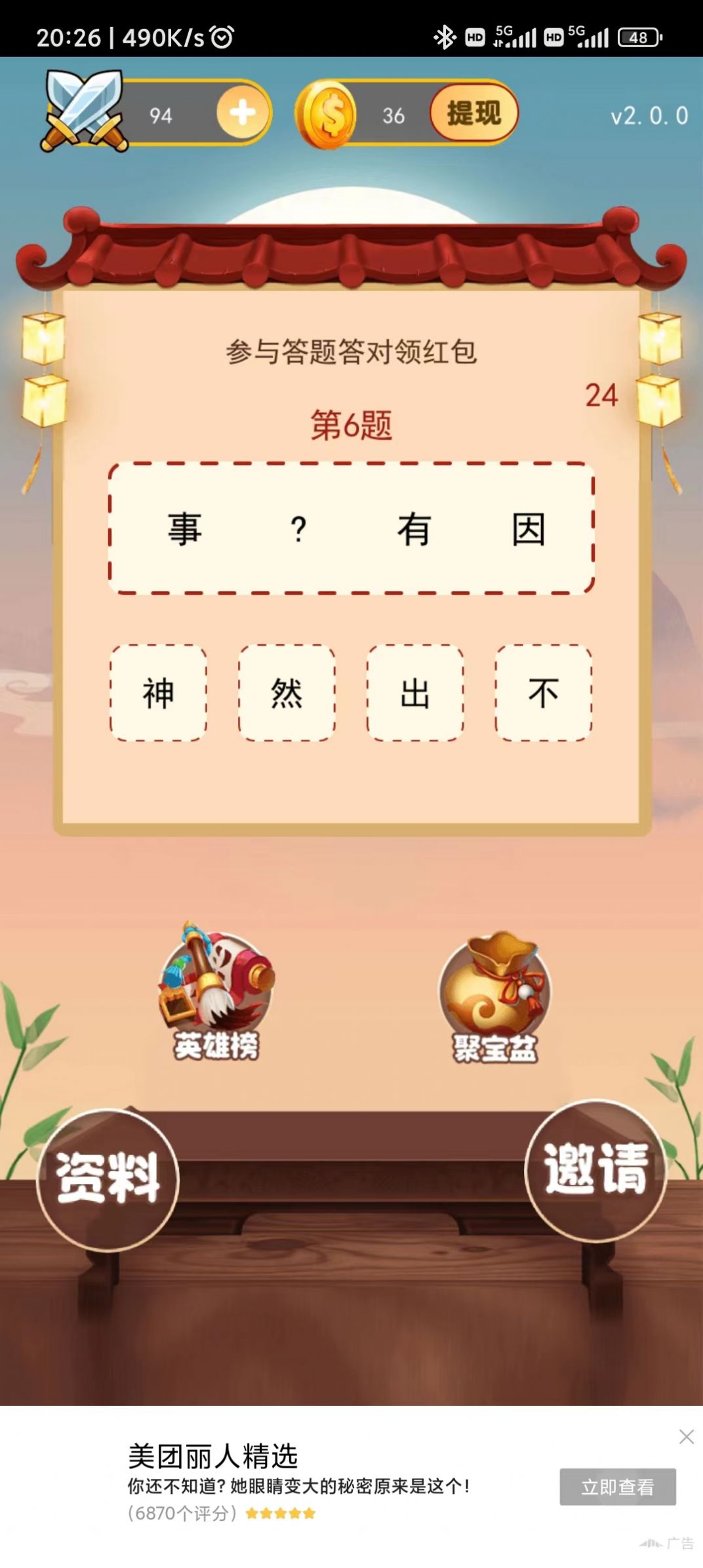
Task: Click the countdown timer showing 24
Action: pyautogui.click(x=601, y=395)
